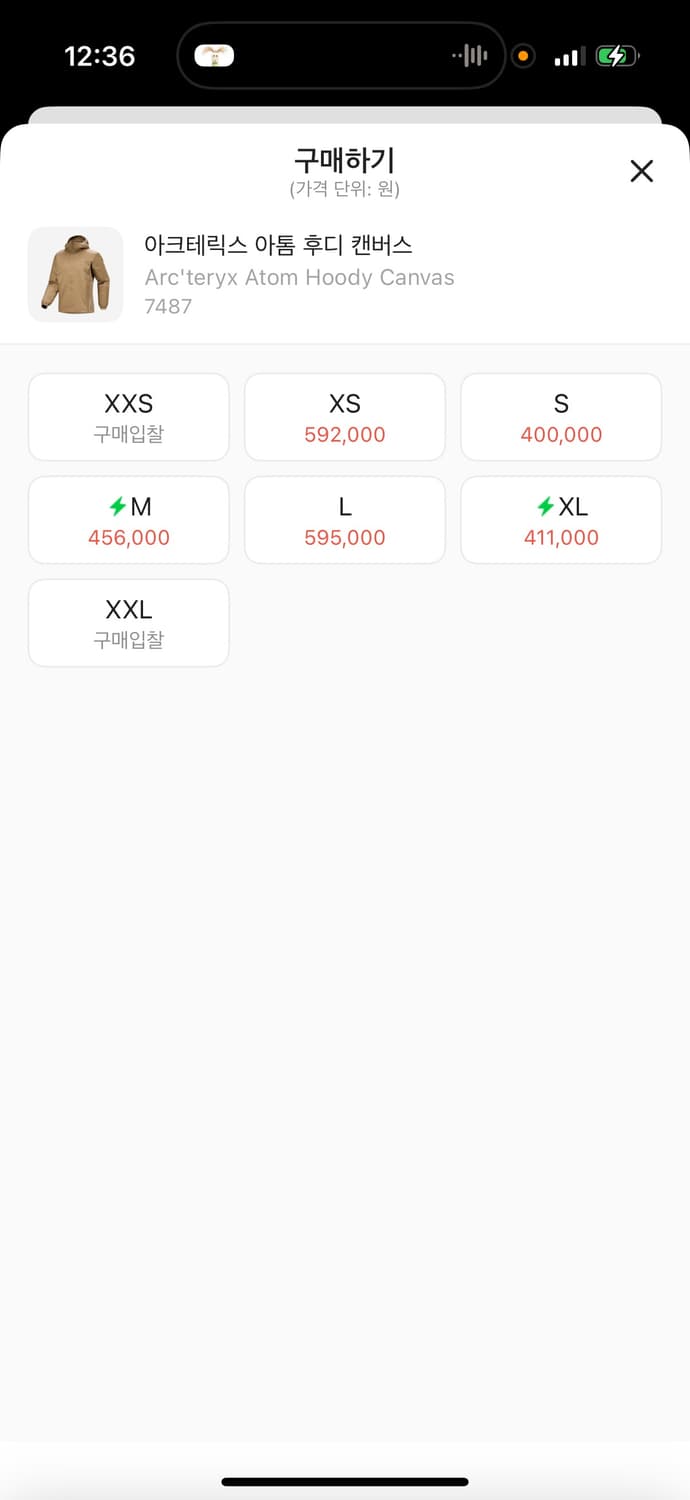The width and height of the screenshot is (690, 1500).
Task: Close the 구매하기 purchase sheet
Action: click(641, 171)
